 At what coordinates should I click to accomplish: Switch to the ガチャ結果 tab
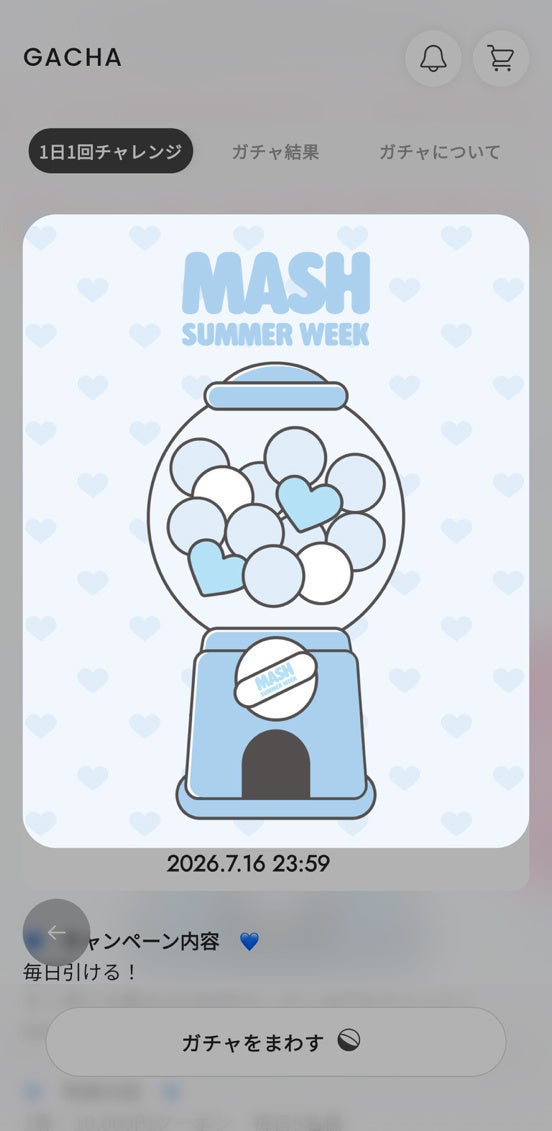(275, 152)
